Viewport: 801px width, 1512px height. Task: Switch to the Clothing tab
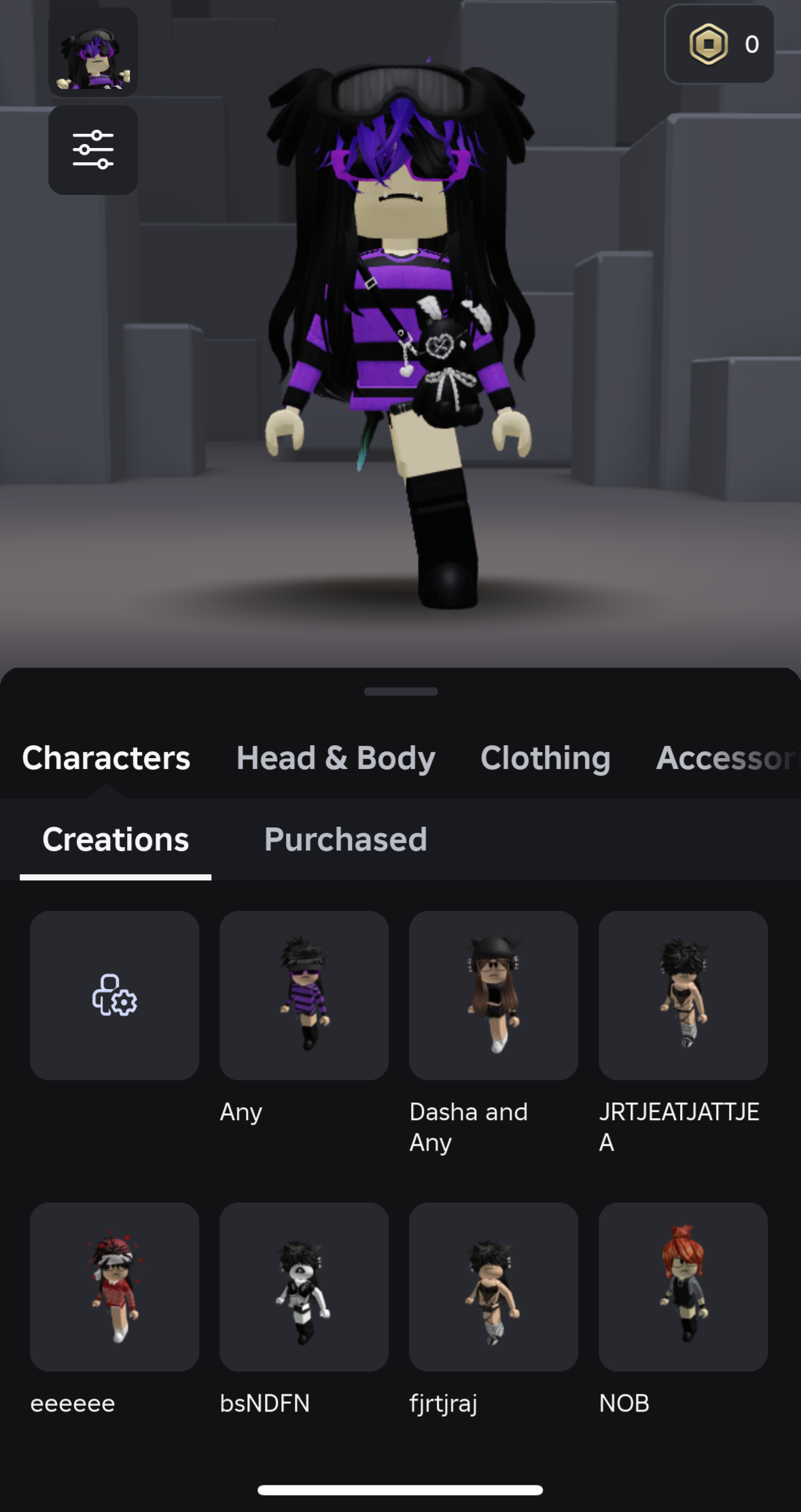pyautogui.click(x=546, y=758)
